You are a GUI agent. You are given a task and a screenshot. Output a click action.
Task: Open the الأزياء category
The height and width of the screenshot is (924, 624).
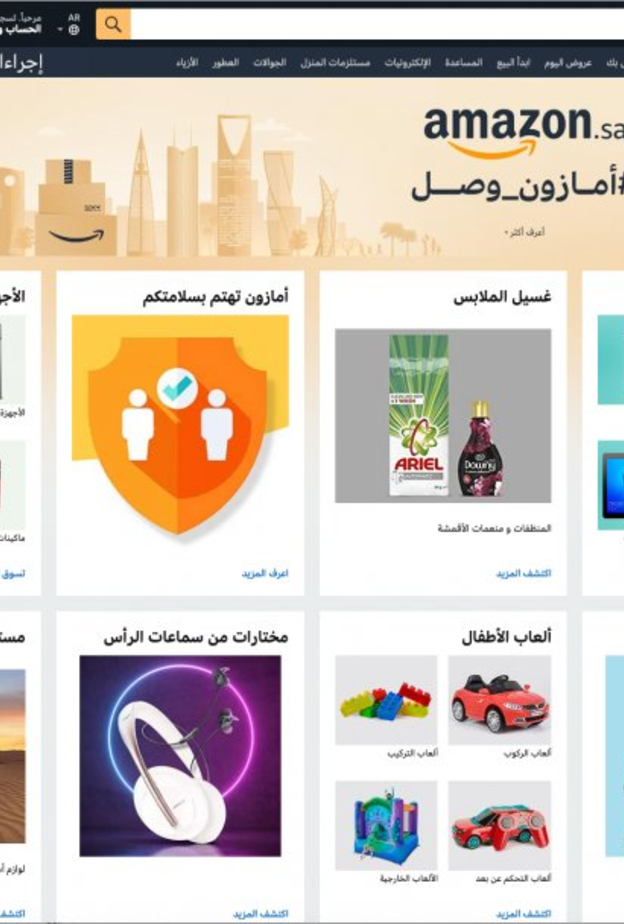coord(186,63)
